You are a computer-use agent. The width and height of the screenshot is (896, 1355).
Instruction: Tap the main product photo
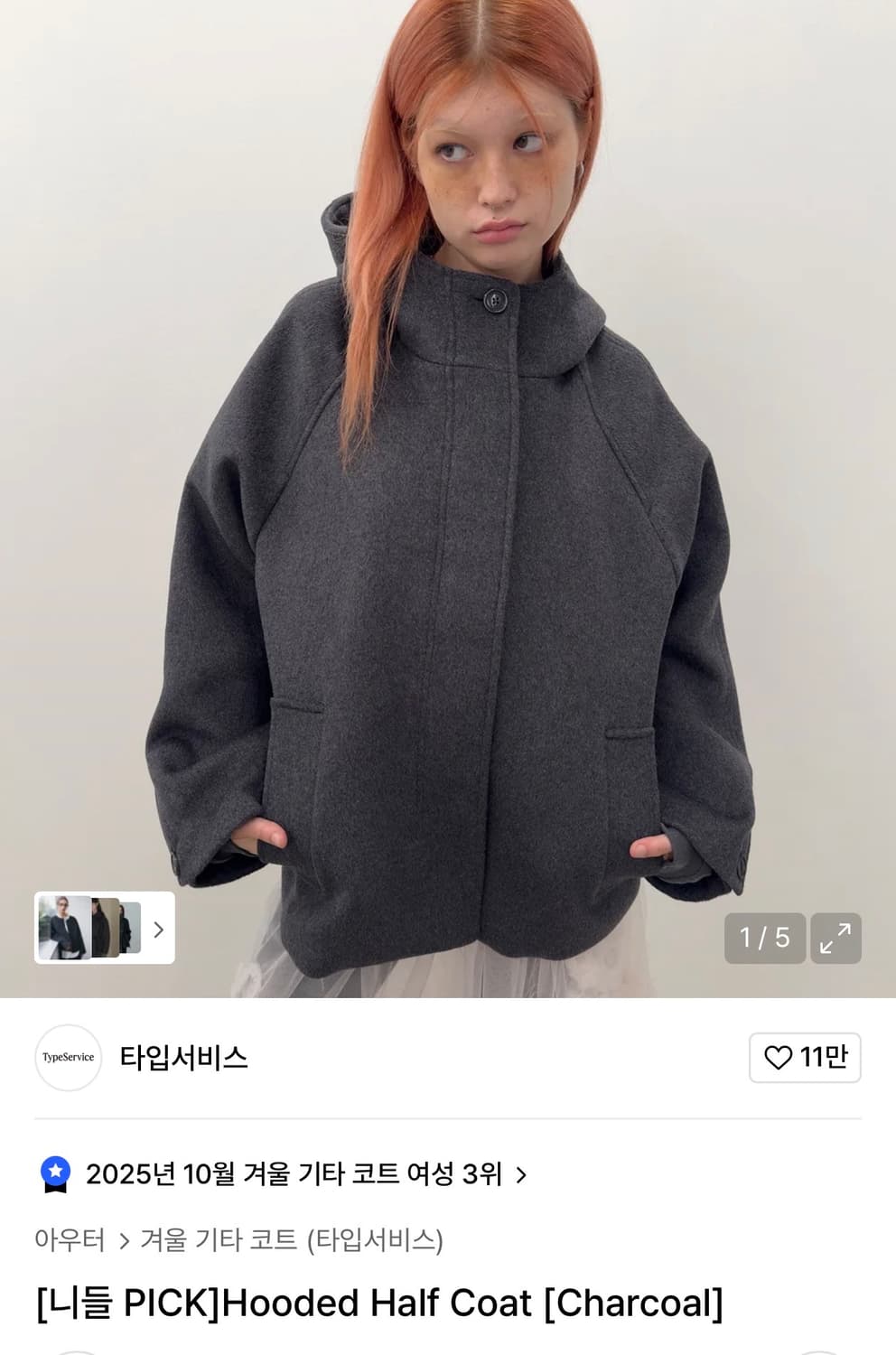[448, 497]
